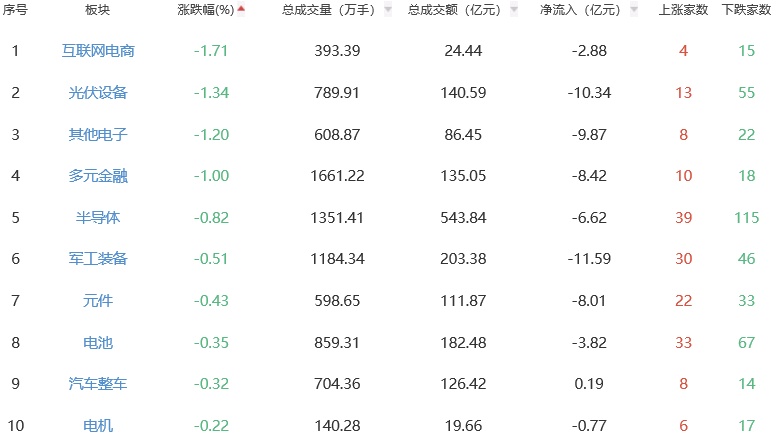The width and height of the screenshot is (776, 440).
Task: Select the 元件 sector link
Action: tap(98, 301)
